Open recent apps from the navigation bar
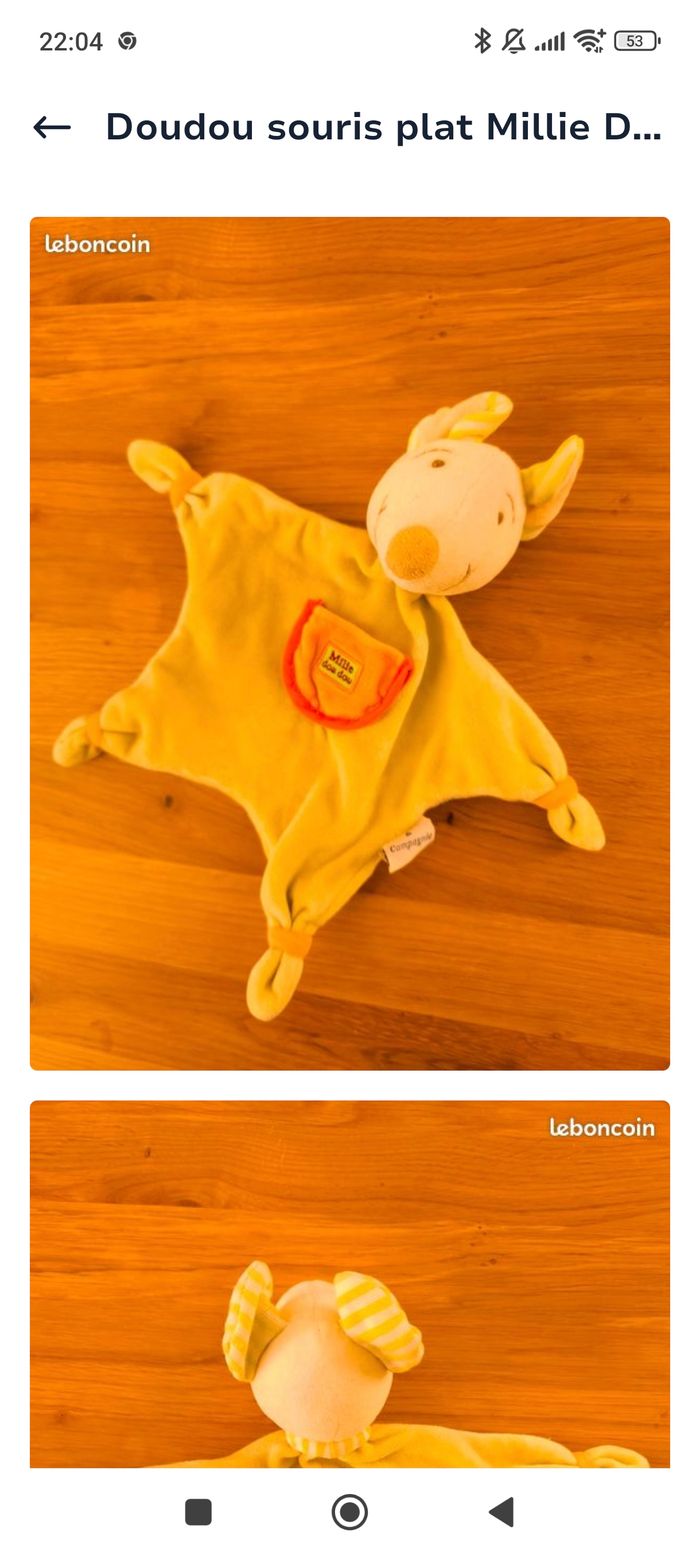The image size is (700, 1556). (198, 1511)
